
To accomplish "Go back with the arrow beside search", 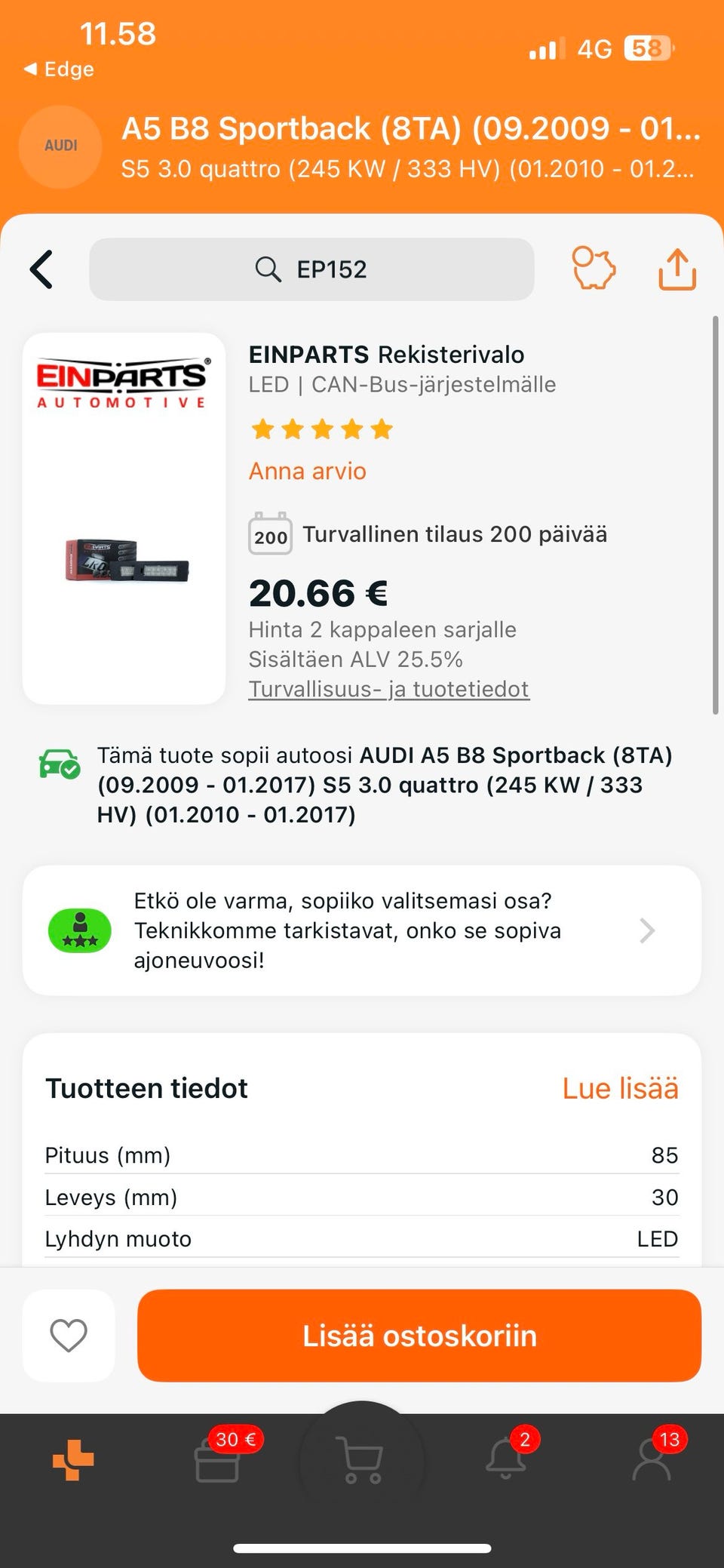I will point(42,269).
